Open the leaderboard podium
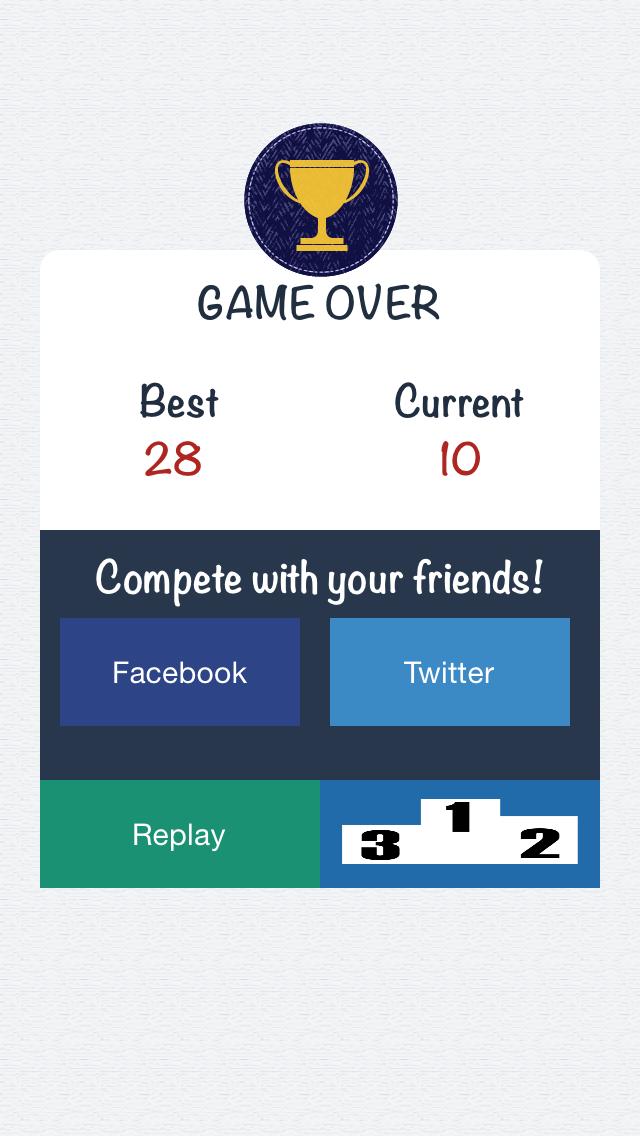 [460, 835]
